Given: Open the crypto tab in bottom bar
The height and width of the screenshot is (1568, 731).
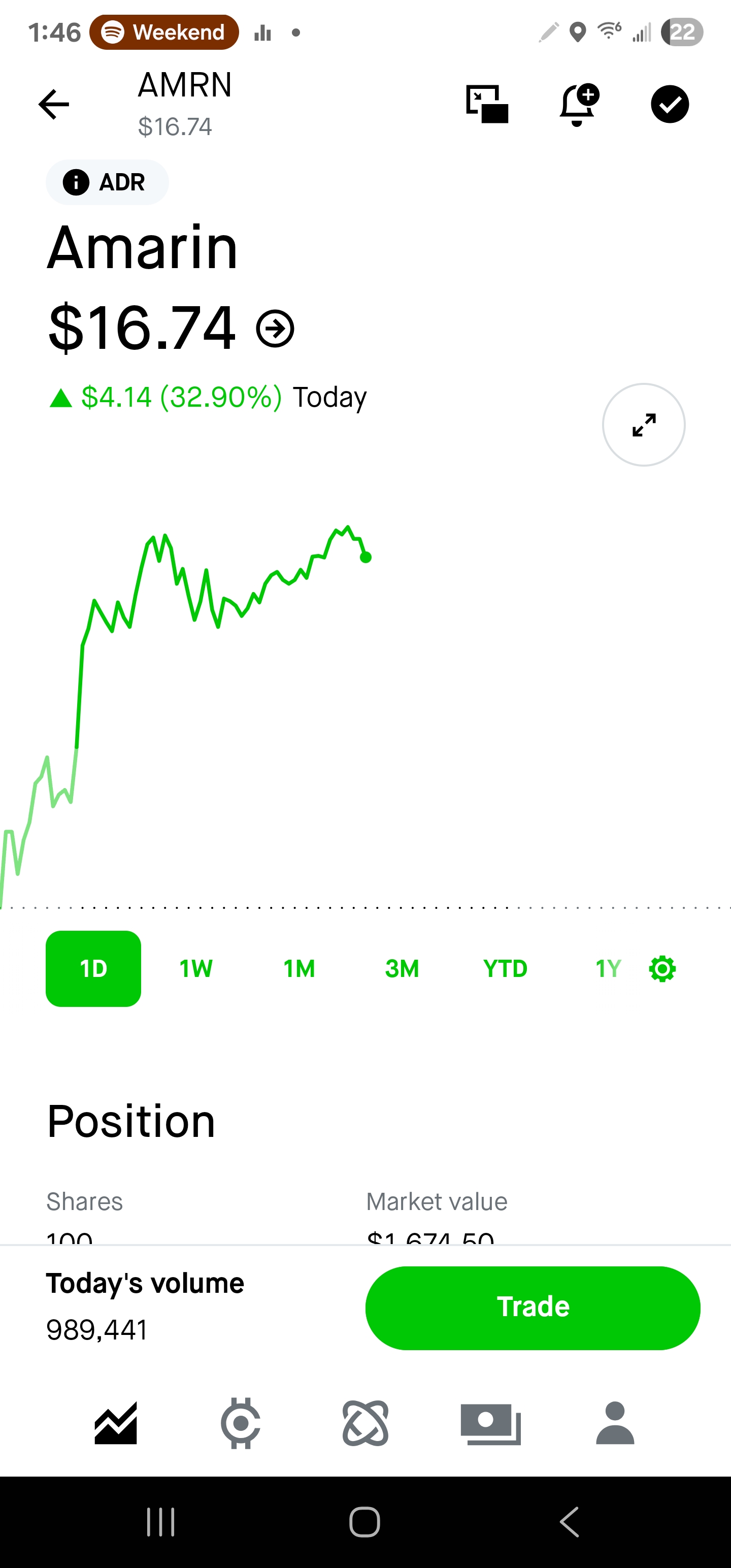Looking at the screenshot, I should click(241, 1423).
